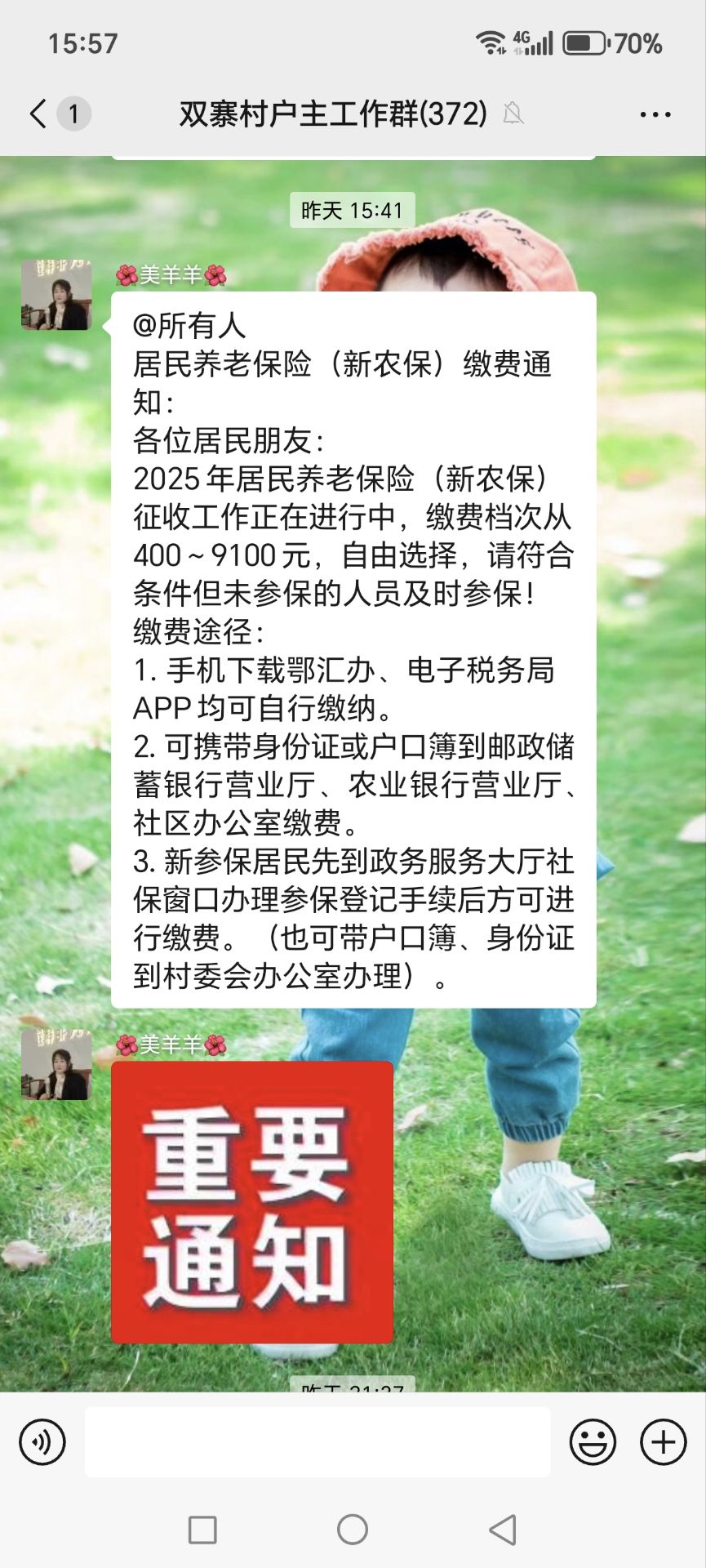
Task: Go back to the chat list
Action: [x=38, y=114]
